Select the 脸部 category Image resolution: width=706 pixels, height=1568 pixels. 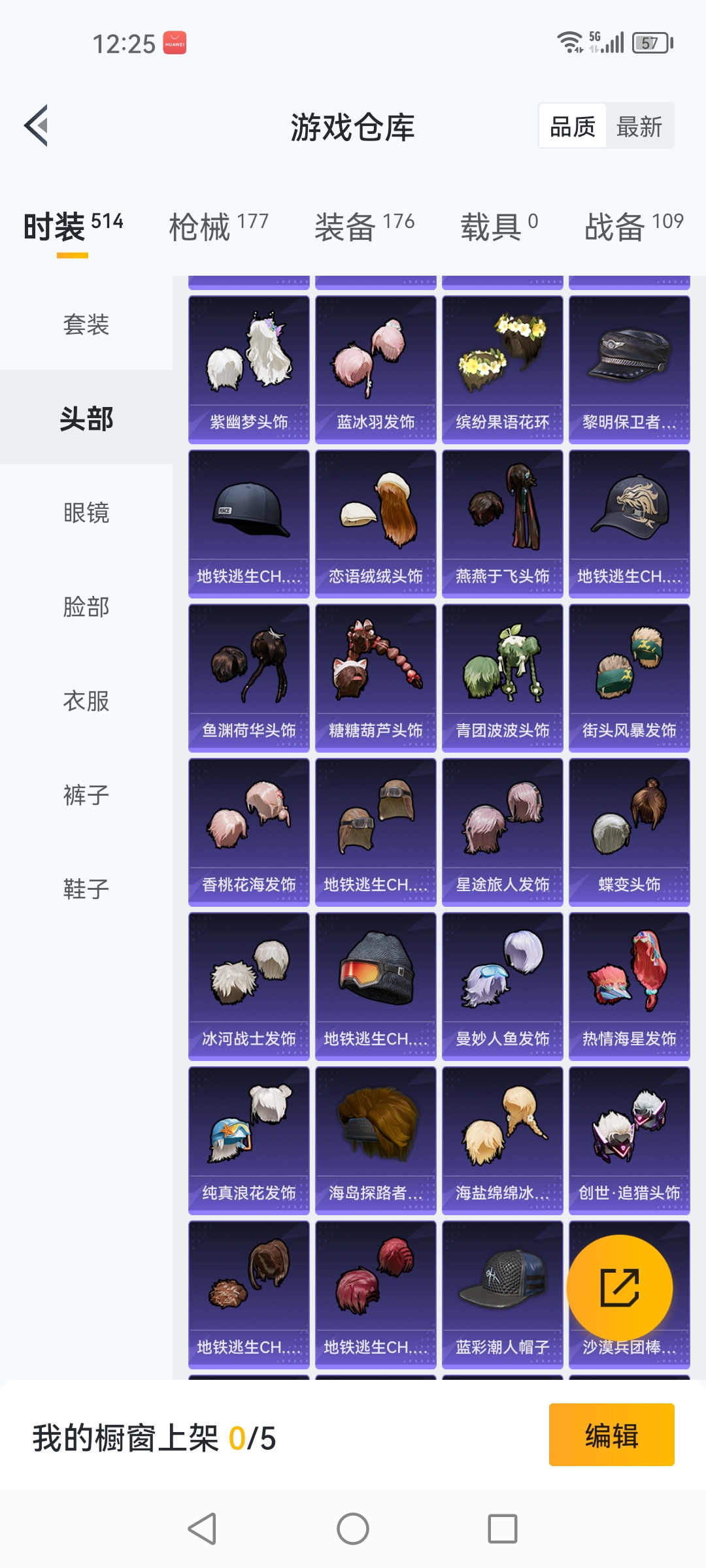[86, 607]
